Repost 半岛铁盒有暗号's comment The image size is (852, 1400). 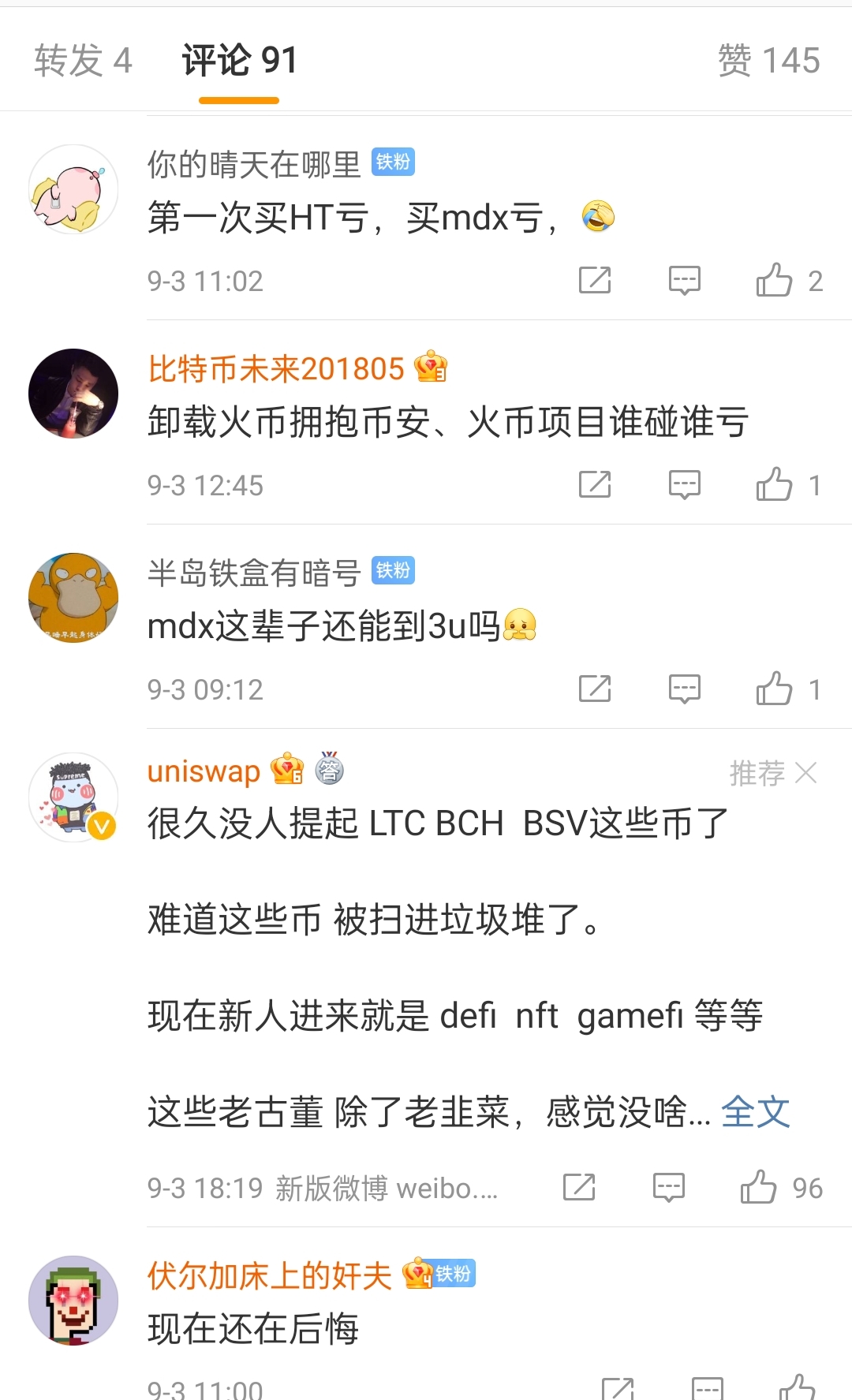tap(595, 689)
